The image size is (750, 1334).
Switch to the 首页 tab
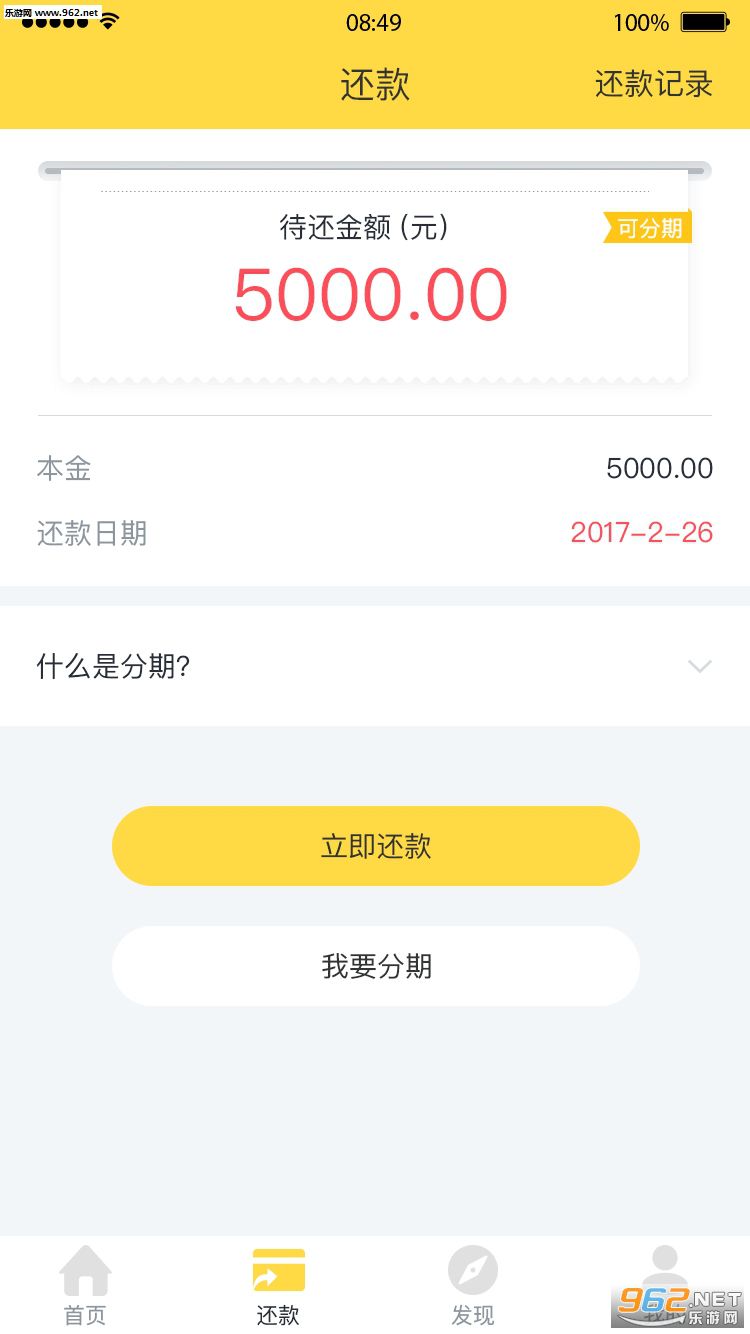pos(85,1285)
